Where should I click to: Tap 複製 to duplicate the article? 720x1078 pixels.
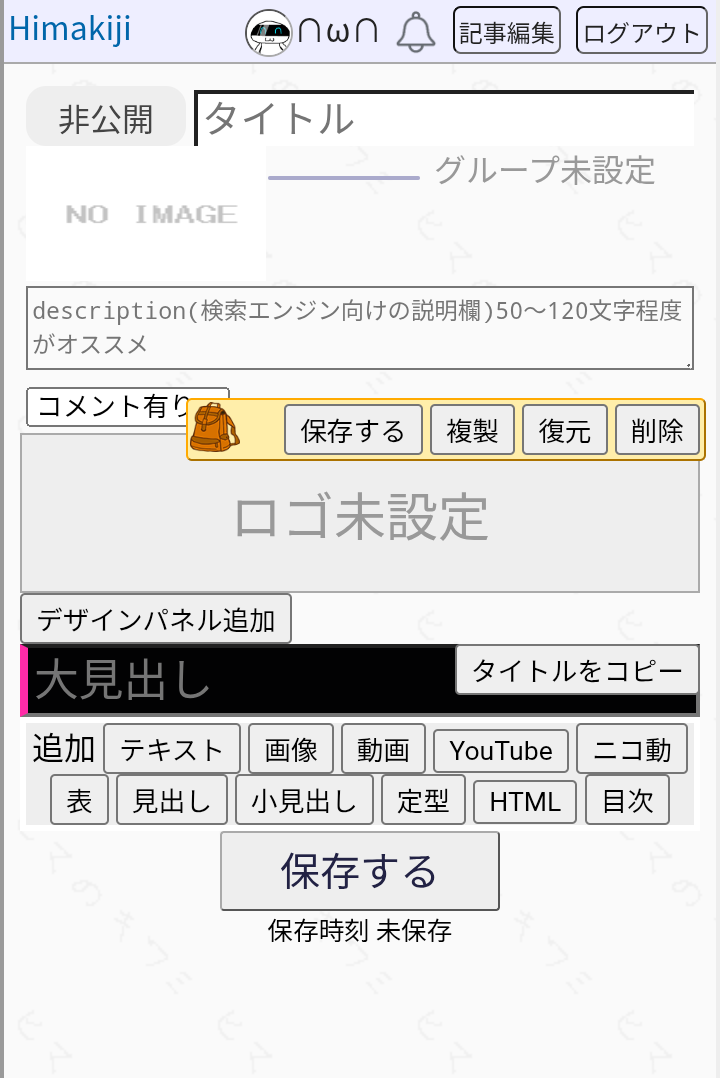click(x=472, y=430)
